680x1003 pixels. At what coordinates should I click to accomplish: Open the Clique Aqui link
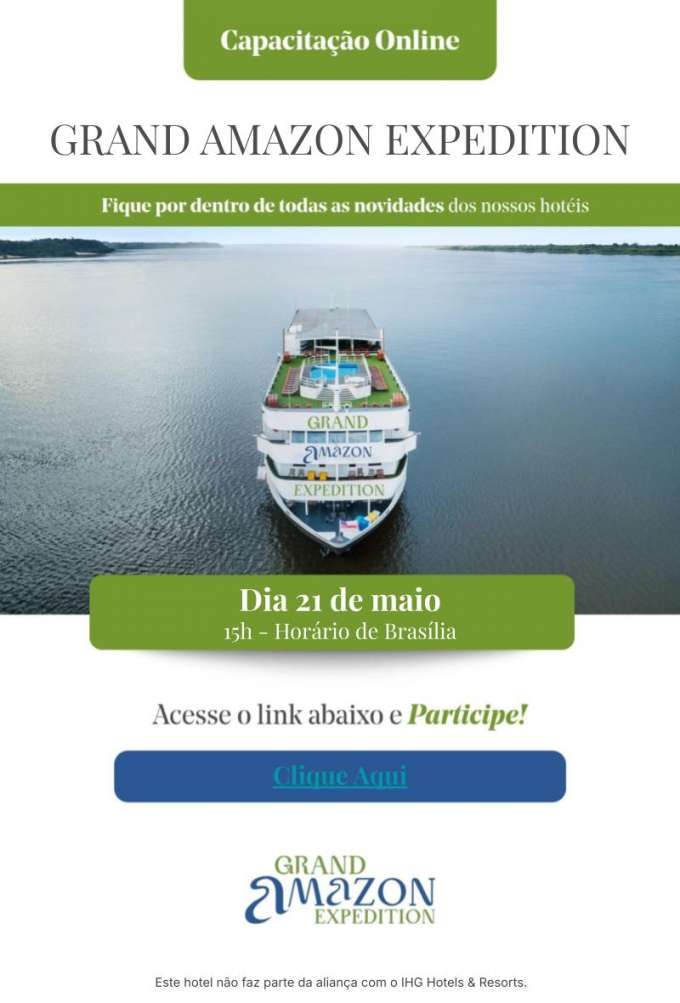pyautogui.click(x=340, y=776)
